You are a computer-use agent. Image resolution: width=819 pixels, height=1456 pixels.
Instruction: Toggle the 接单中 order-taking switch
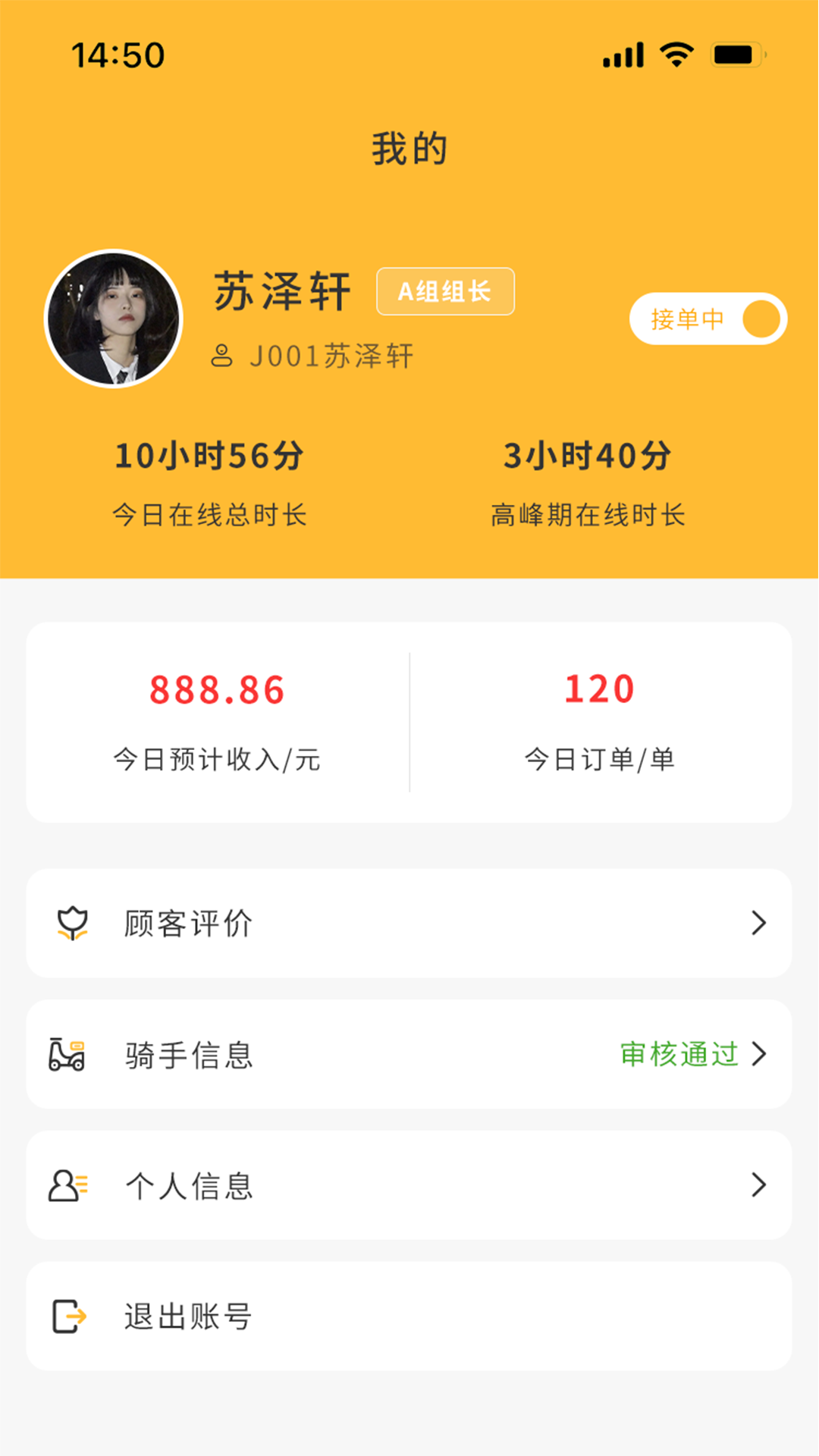point(708,319)
